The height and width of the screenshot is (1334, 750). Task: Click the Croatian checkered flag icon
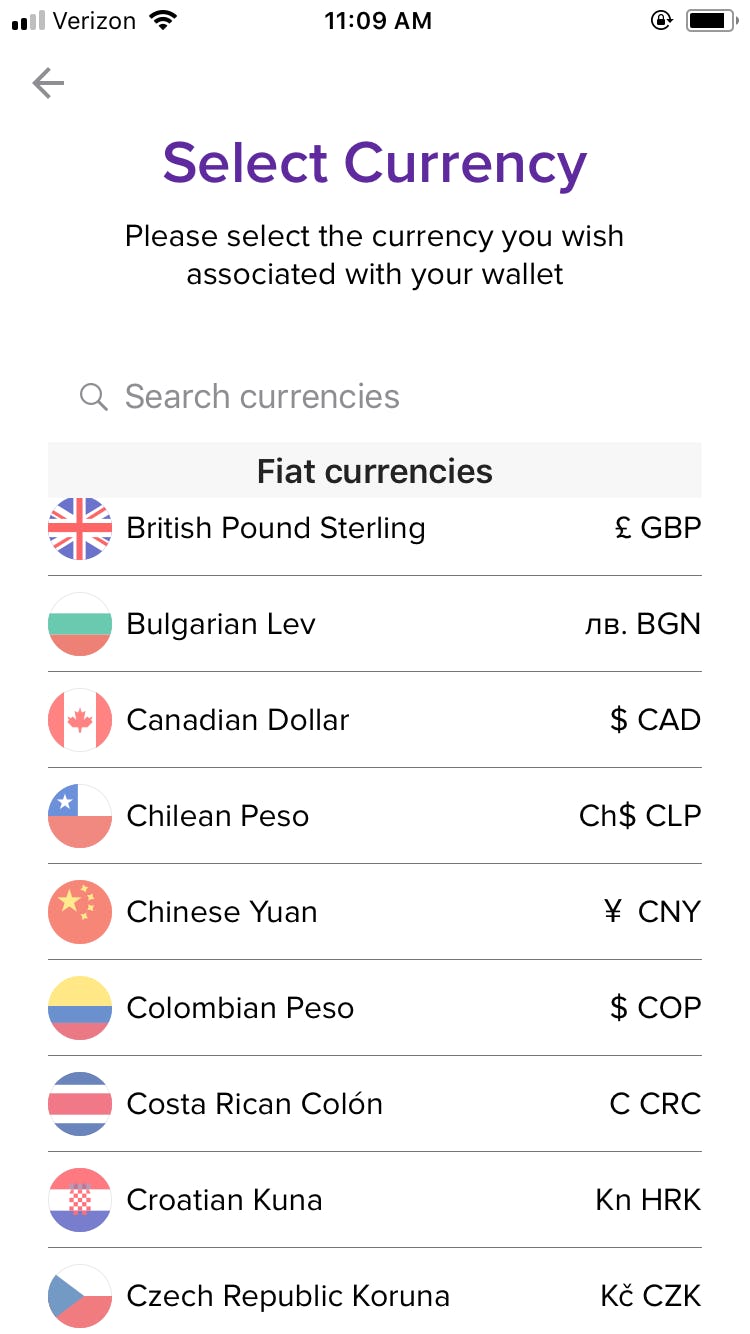coord(79,1199)
